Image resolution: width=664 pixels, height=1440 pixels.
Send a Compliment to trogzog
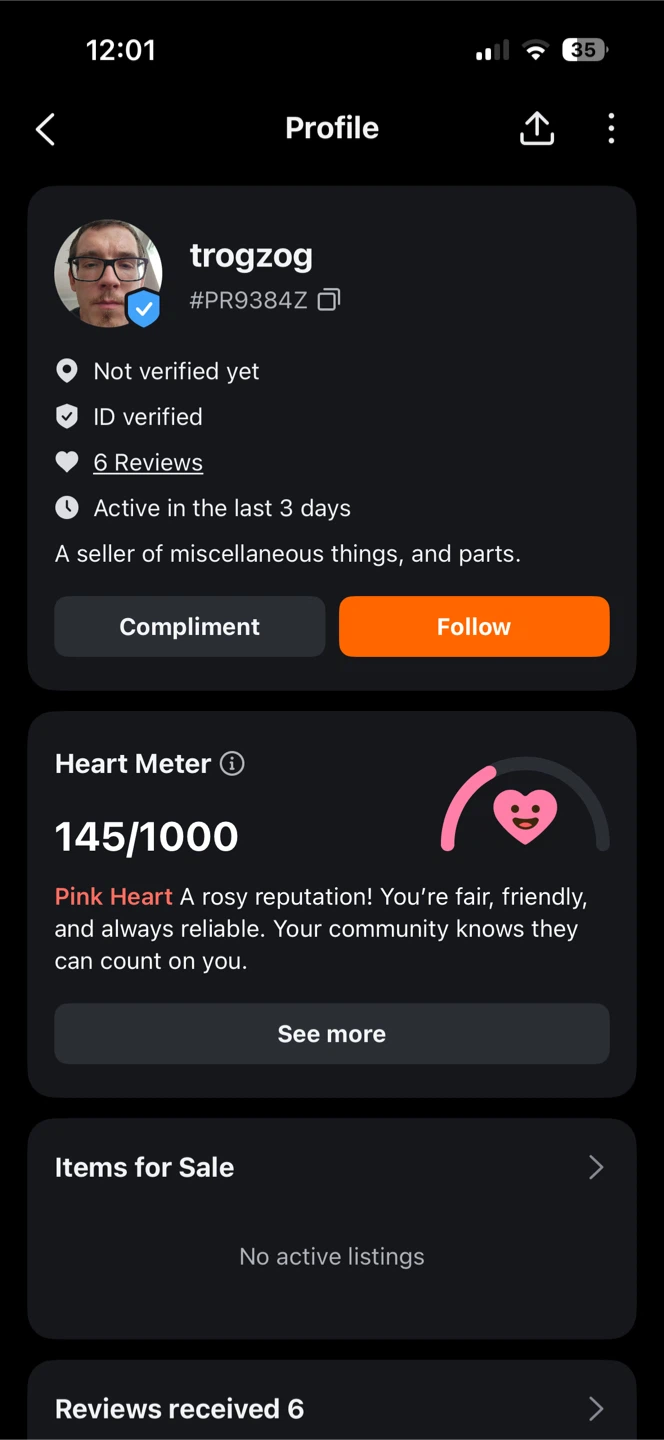tap(190, 627)
